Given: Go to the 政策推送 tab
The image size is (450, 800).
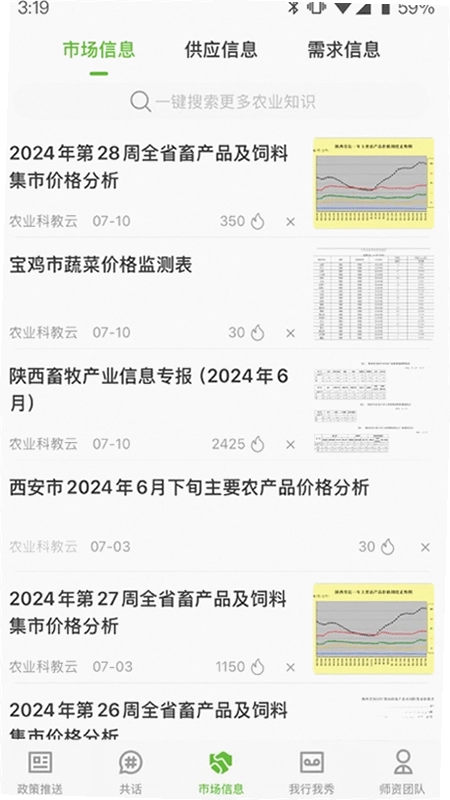Looking at the screenshot, I should click(x=40, y=771).
